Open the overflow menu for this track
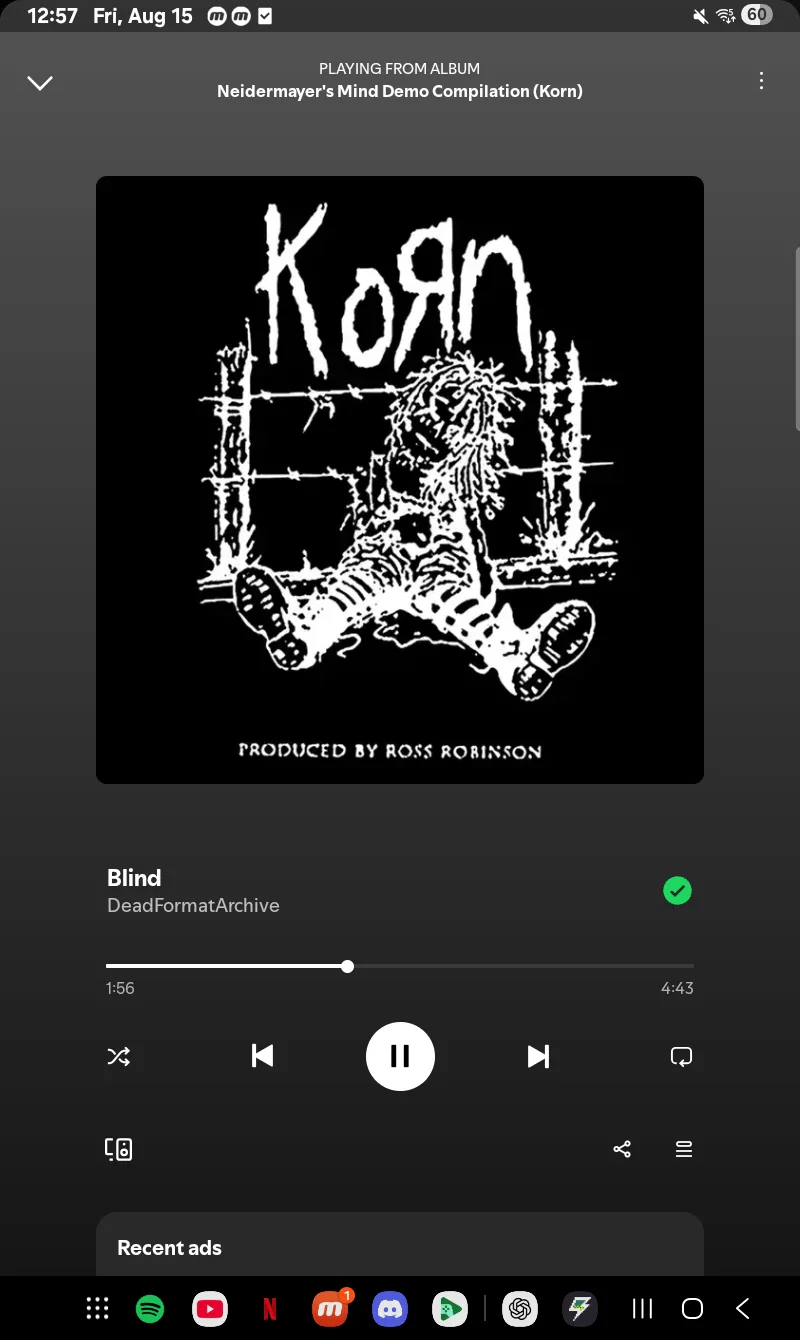The width and height of the screenshot is (800, 1340). [761, 81]
